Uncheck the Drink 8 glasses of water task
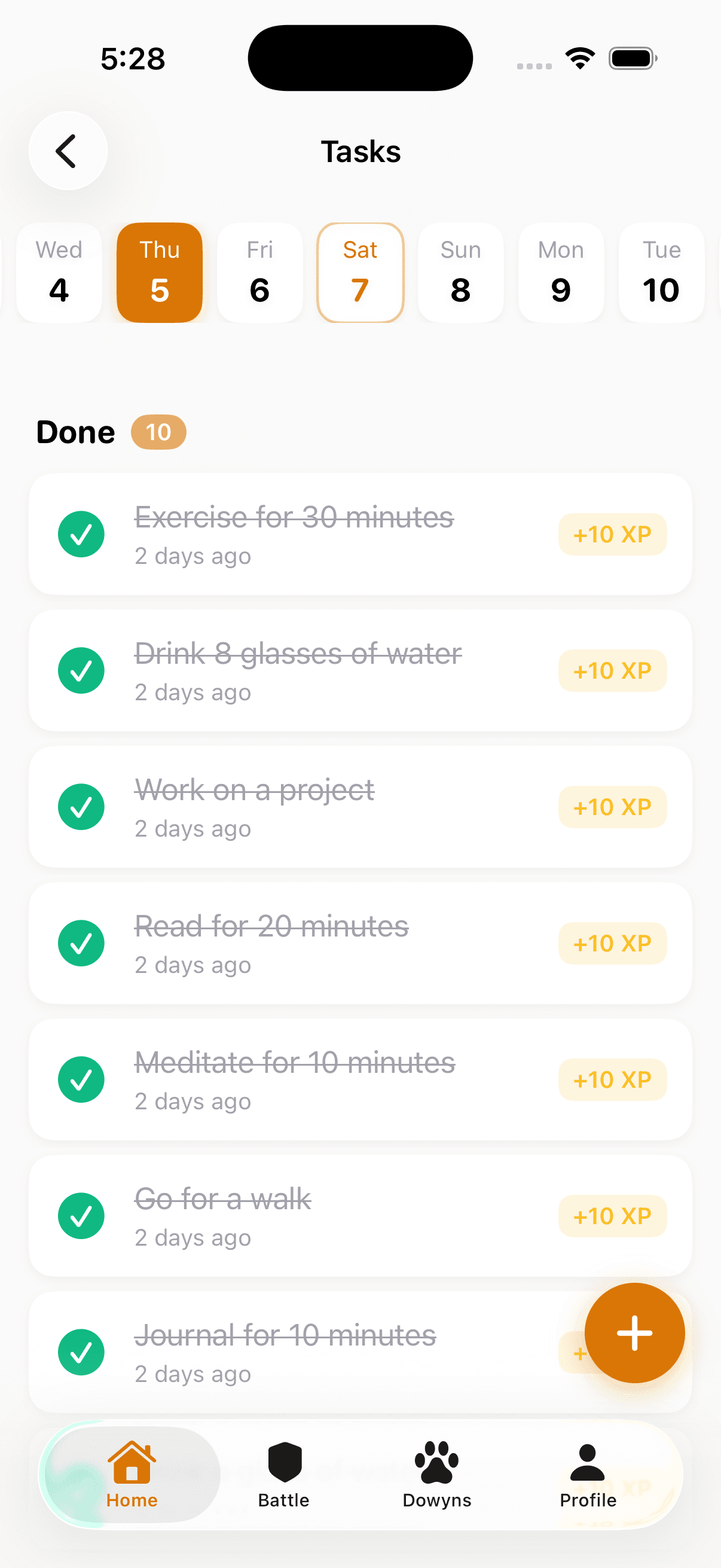721x1568 pixels. point(81,670)
